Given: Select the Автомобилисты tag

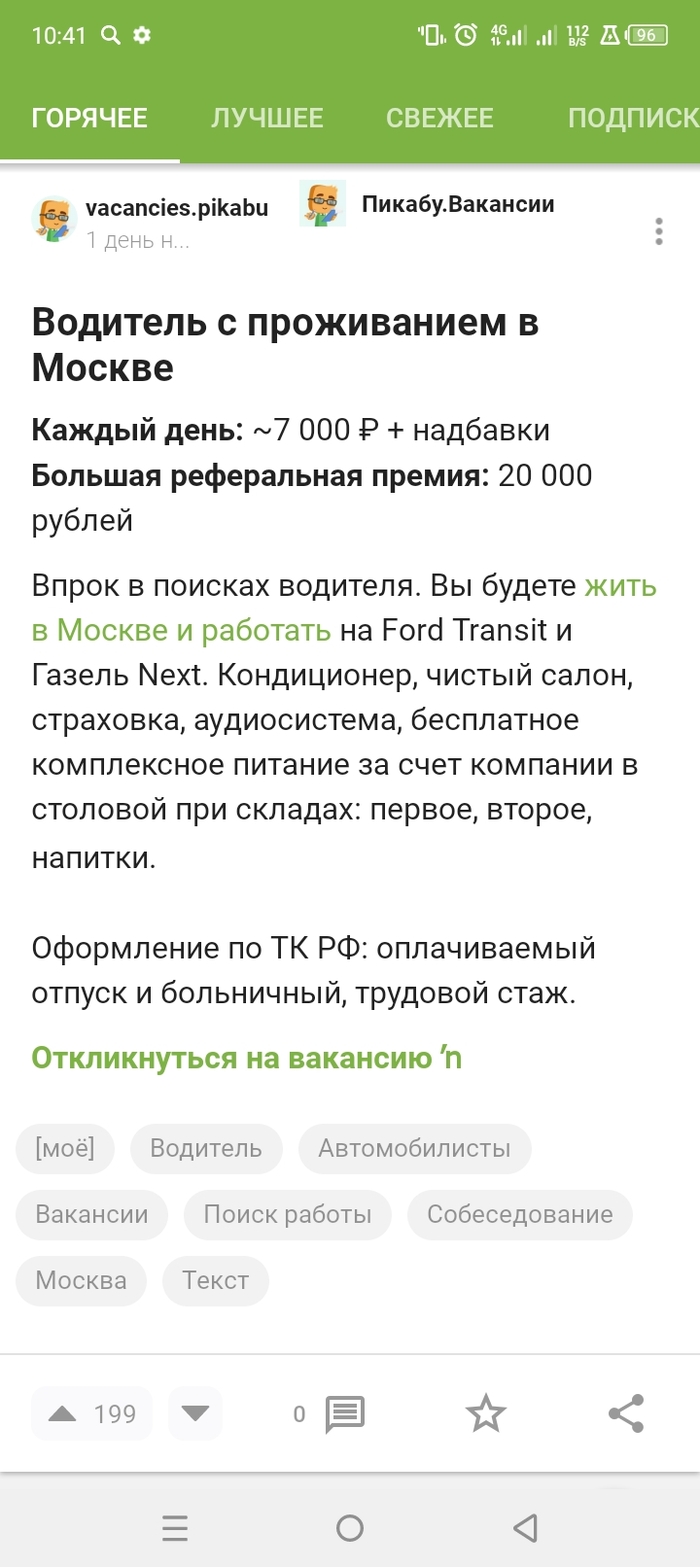Looking at the screenshot, I should (414, 1148).
